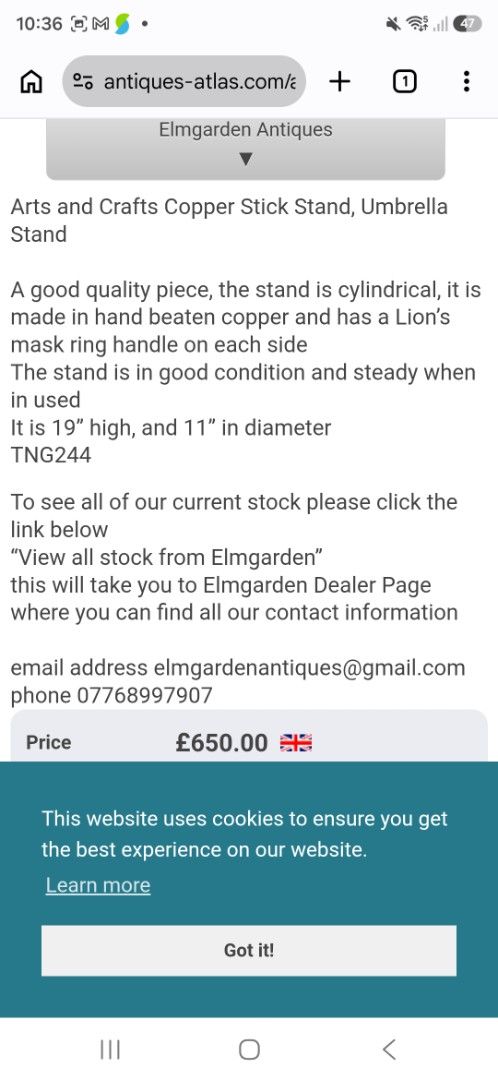Go back using system navigation
Viewport: 498px width, 1080px height.
388,1049
